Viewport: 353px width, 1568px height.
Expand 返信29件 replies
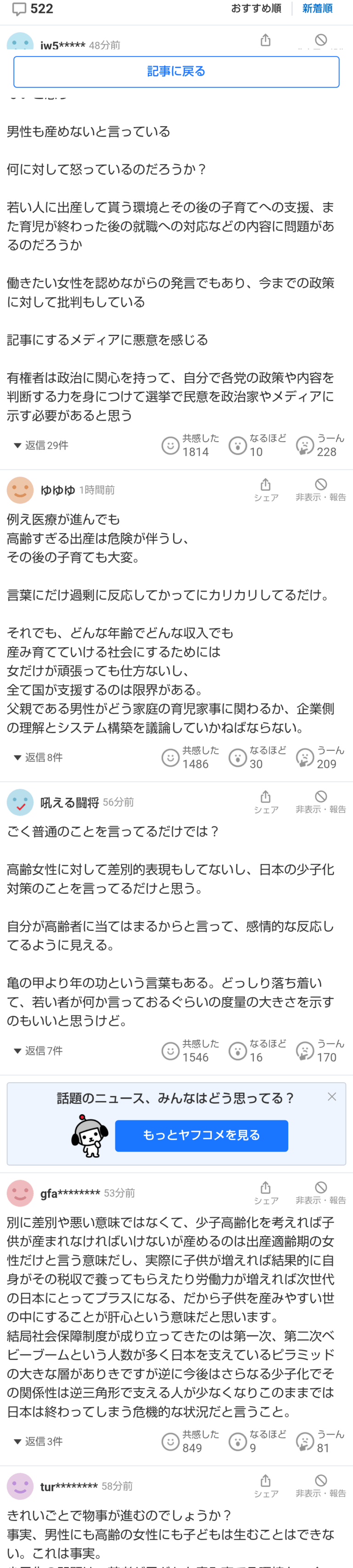[x=41, y=445]
